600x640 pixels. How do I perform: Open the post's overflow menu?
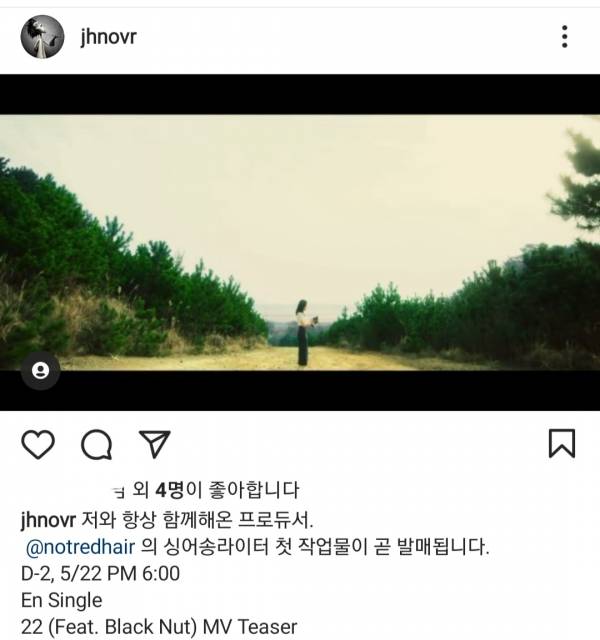click(x=565, y=37)
